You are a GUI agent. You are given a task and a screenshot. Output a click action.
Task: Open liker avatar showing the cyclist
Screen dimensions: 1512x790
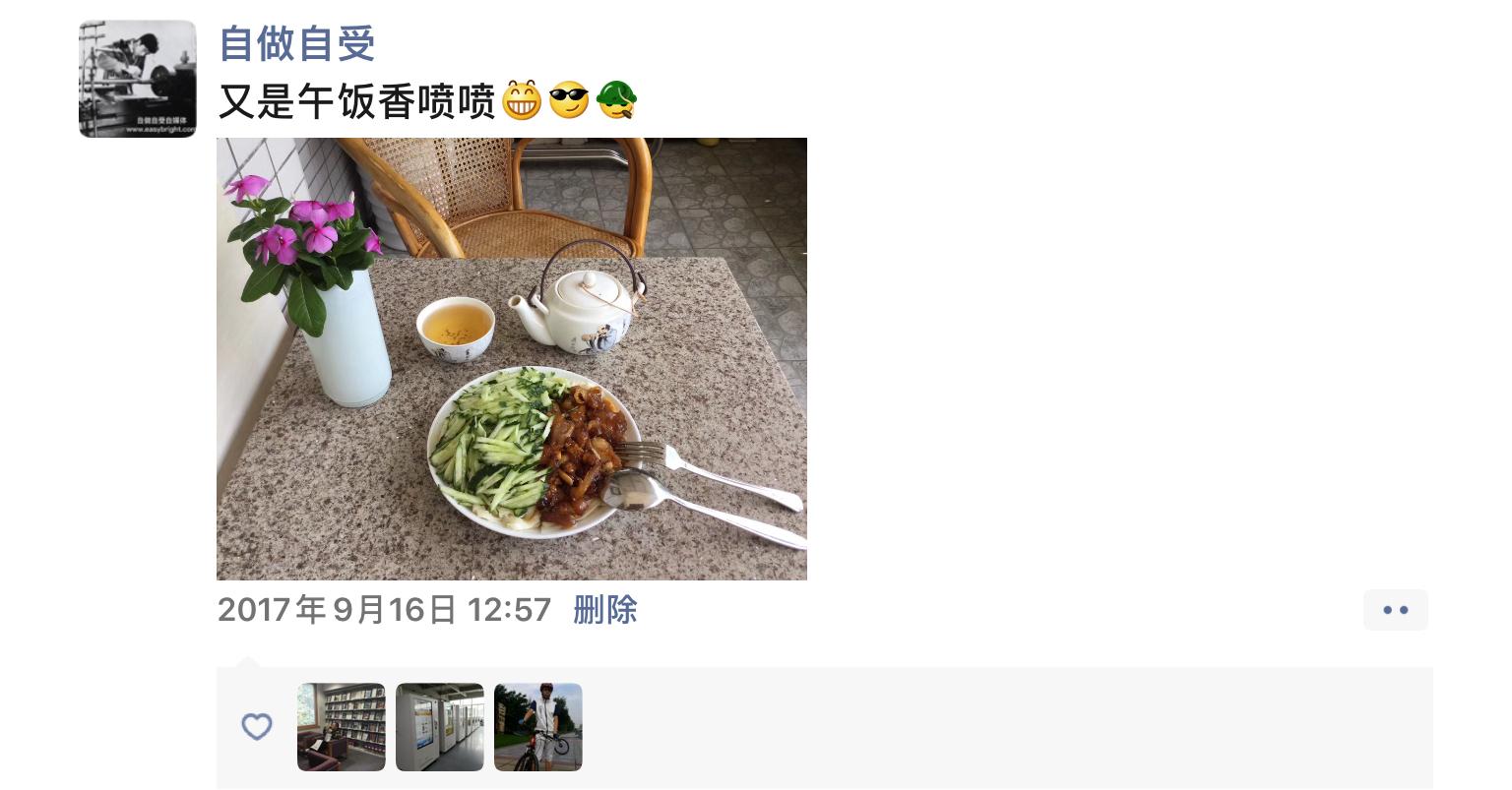tap(537, 727)
